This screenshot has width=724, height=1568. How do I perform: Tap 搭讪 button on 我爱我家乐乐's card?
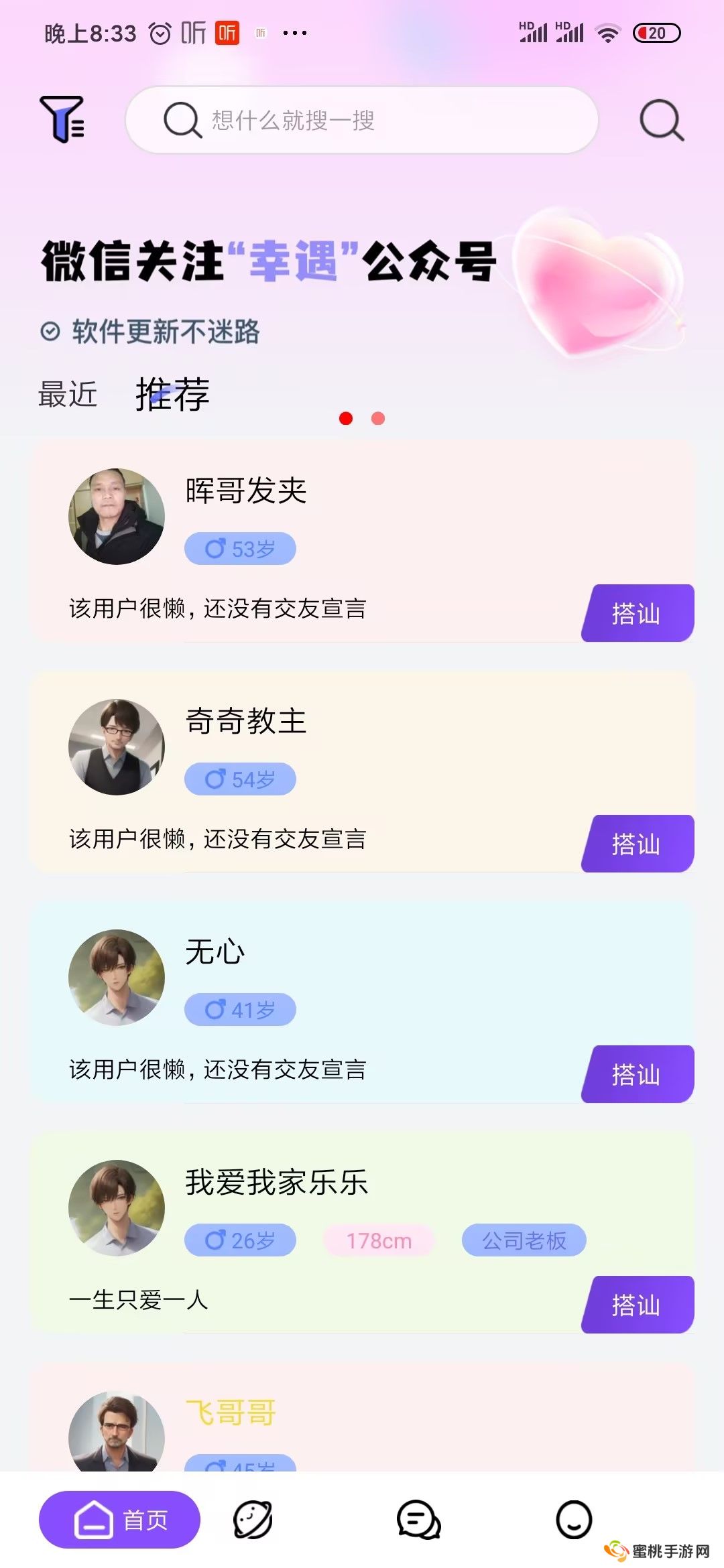coord(637,1305)
